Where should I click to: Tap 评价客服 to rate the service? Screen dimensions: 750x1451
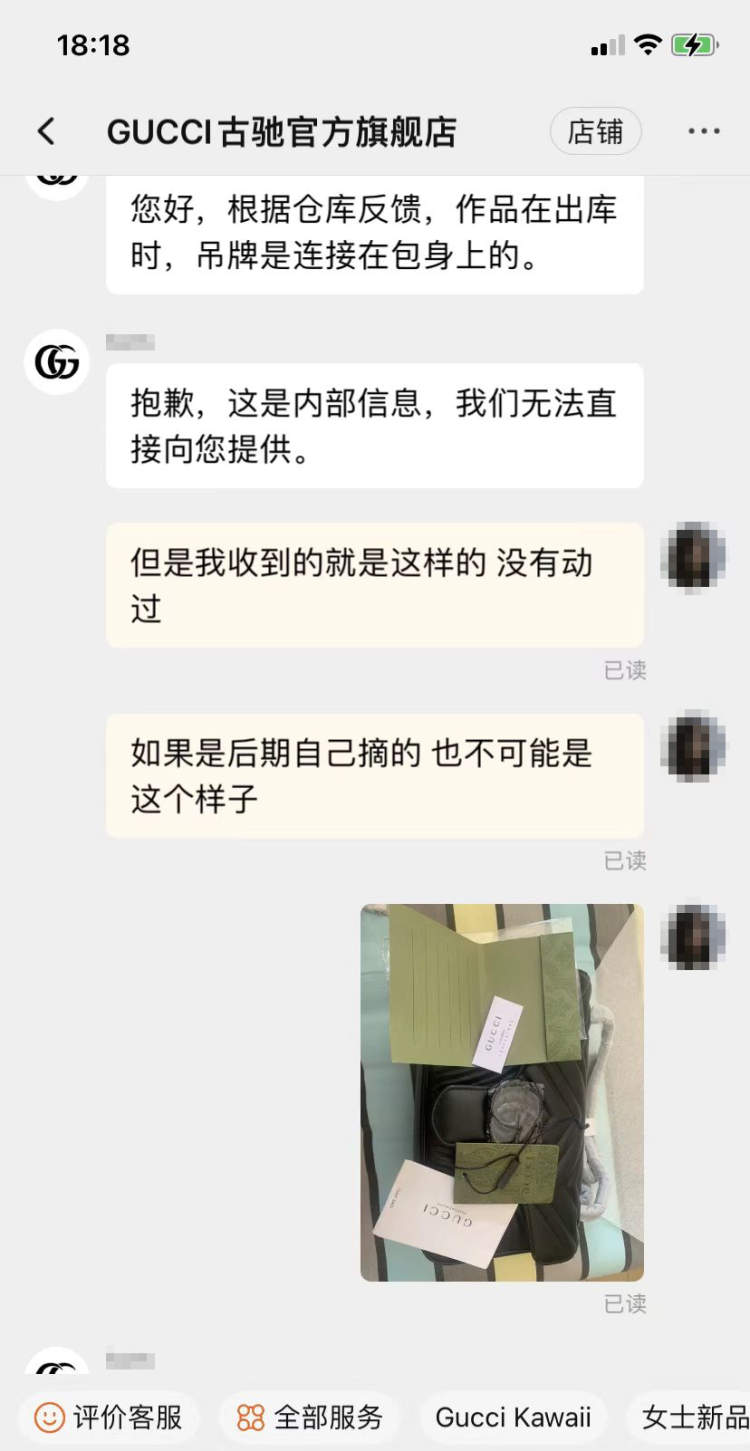pos(109,1417)
